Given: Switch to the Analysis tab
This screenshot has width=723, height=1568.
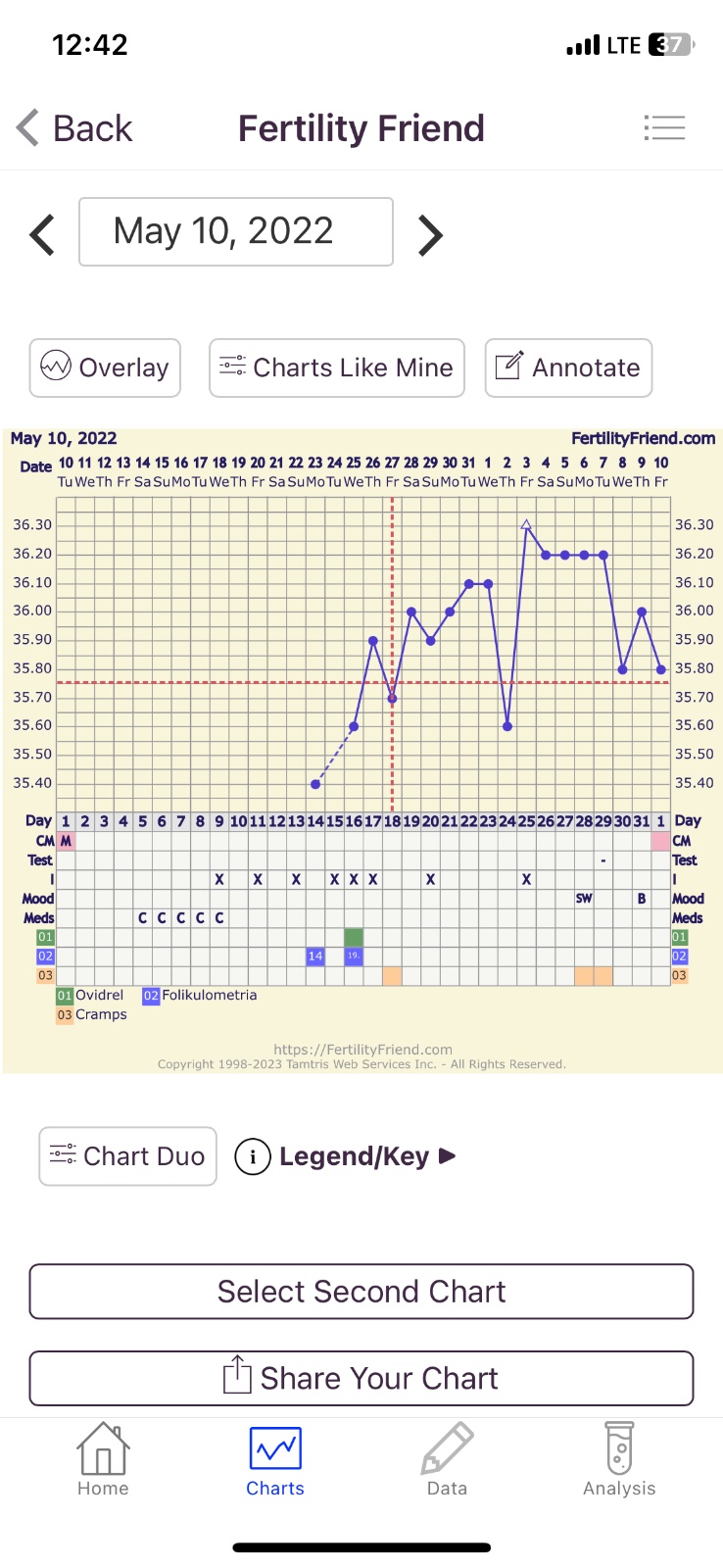Looking at the screenshot, I should (619, 1460).
